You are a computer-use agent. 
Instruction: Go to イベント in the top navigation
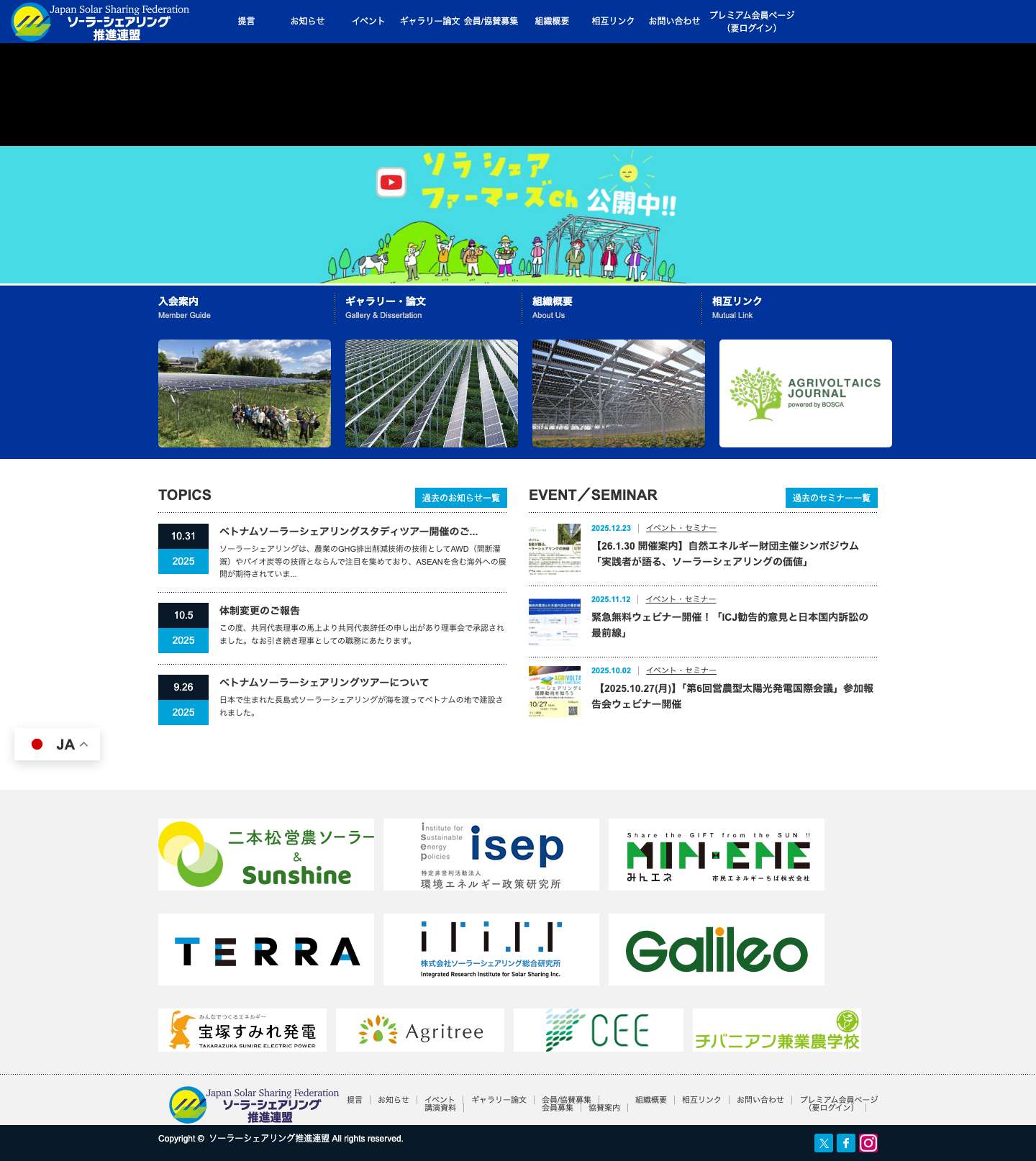point(368,22)
